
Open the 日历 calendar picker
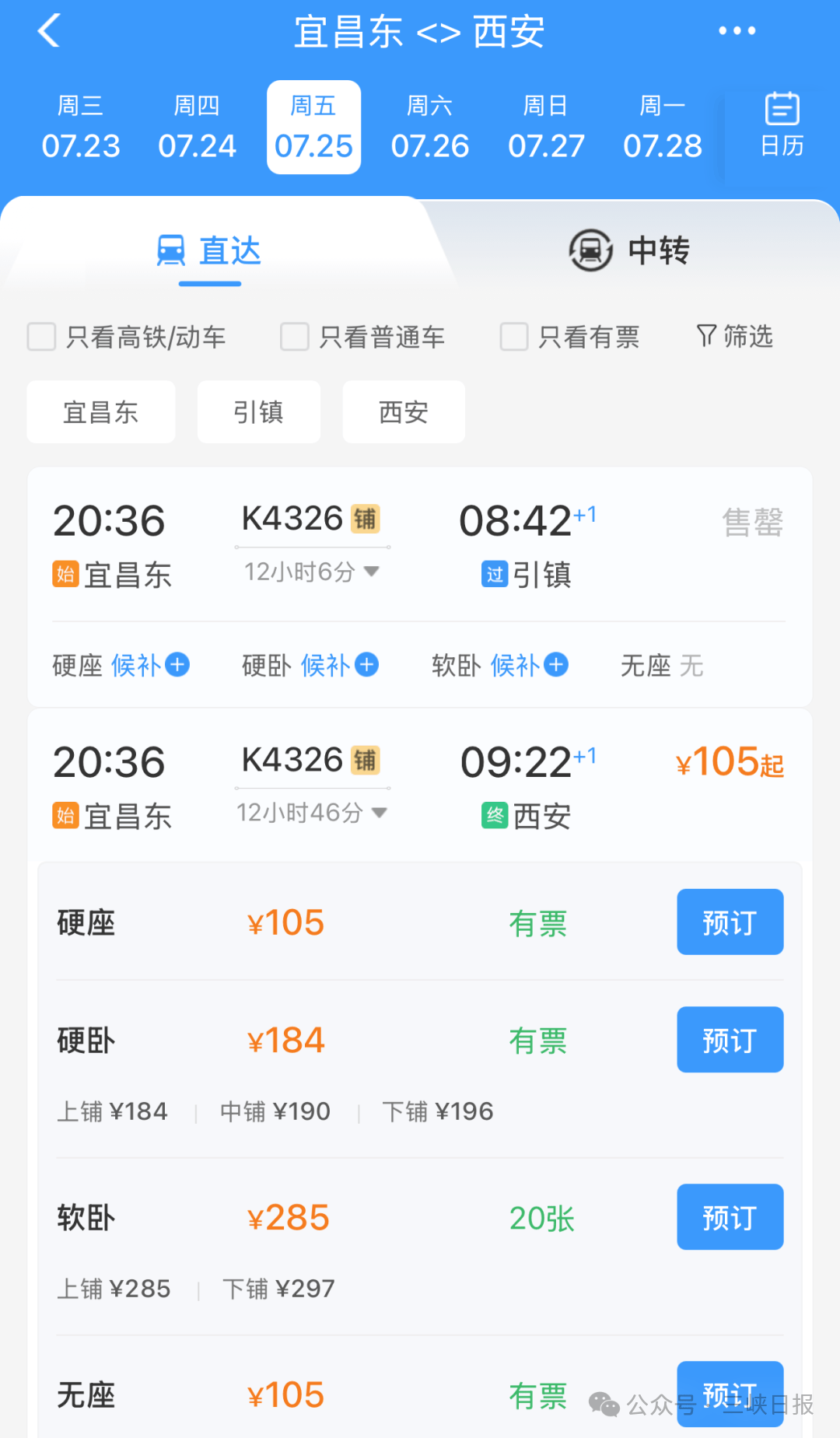point(782,124)
